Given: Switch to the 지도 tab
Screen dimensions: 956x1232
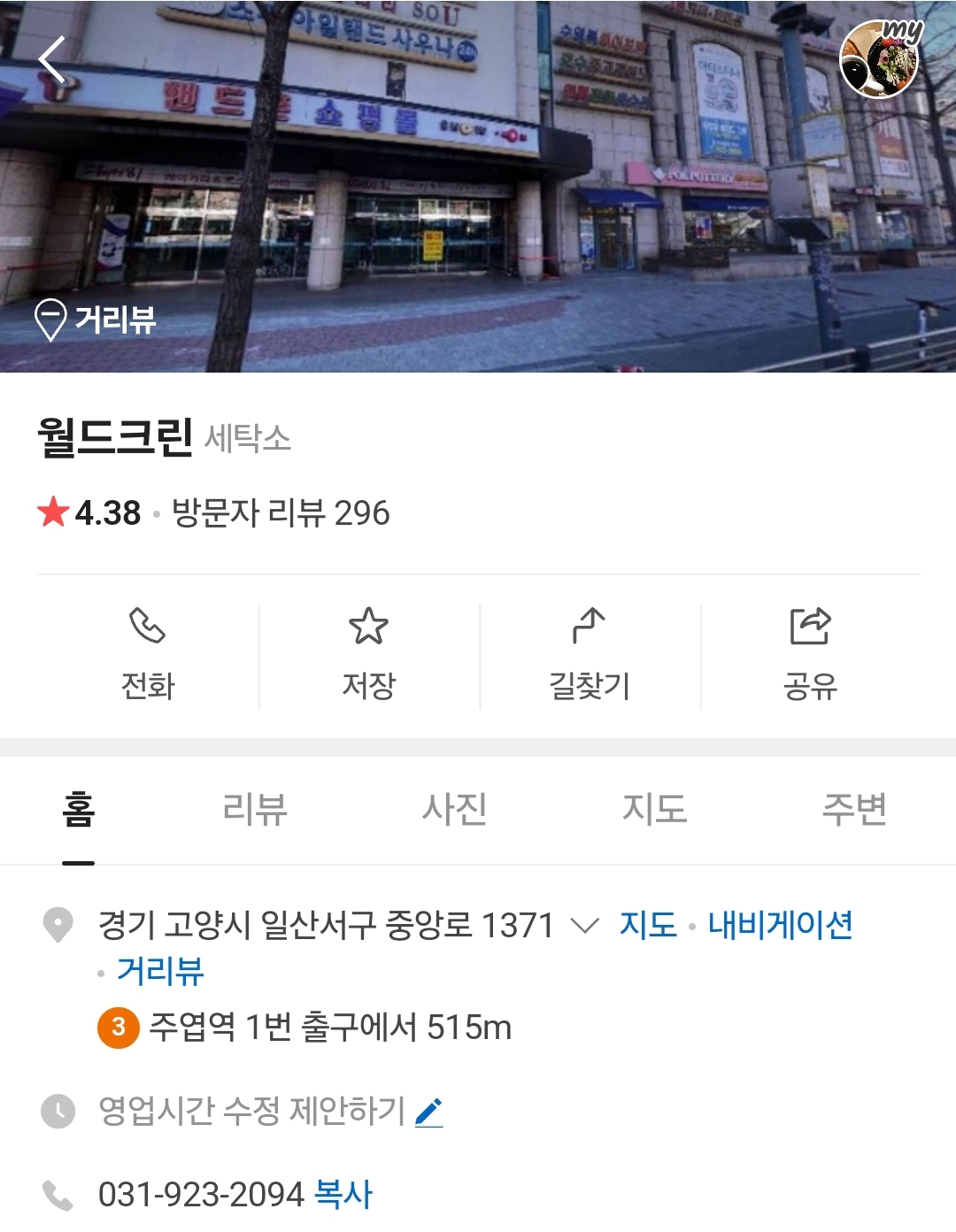Looking at the screenshot, I should coord(654,809).
